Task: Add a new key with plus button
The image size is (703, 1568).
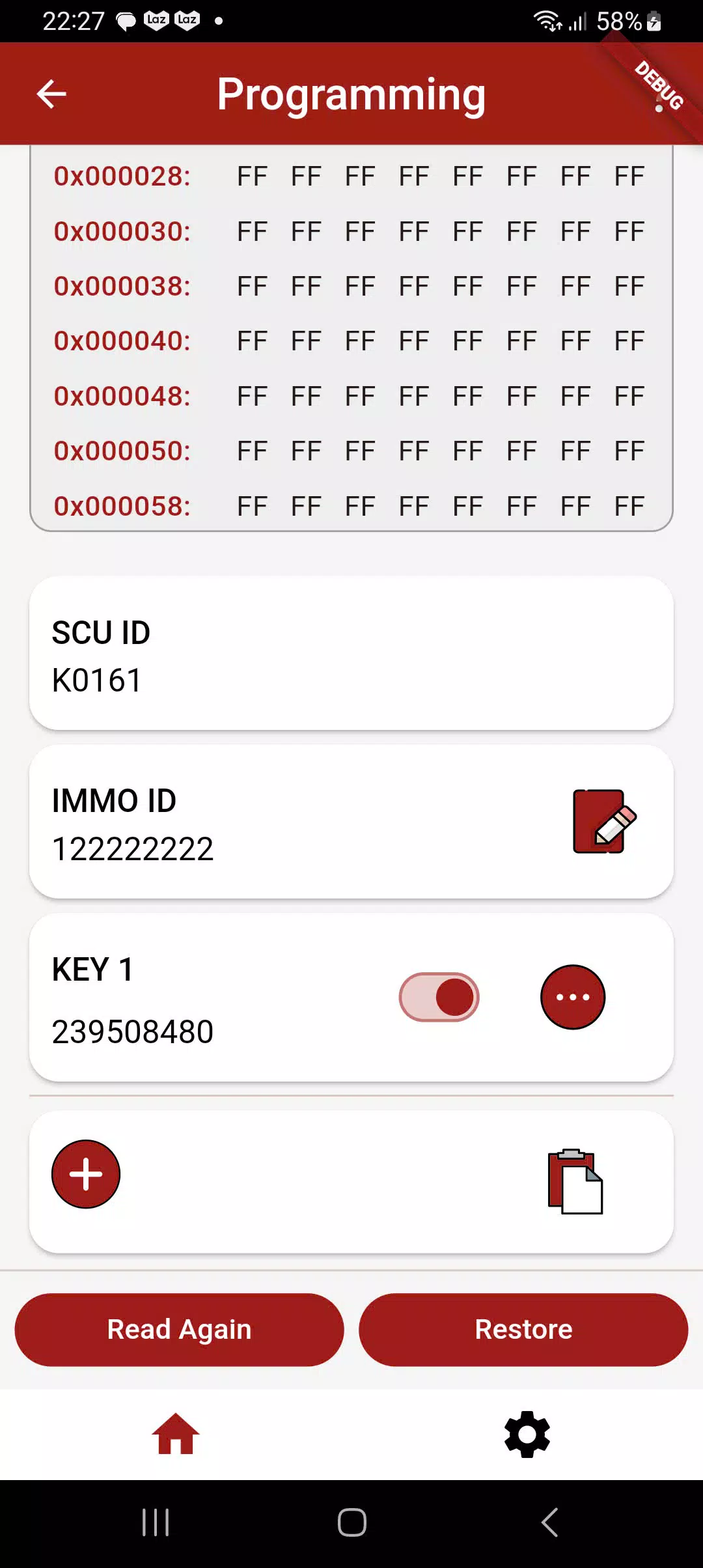Action: (x=86, y=1174)
